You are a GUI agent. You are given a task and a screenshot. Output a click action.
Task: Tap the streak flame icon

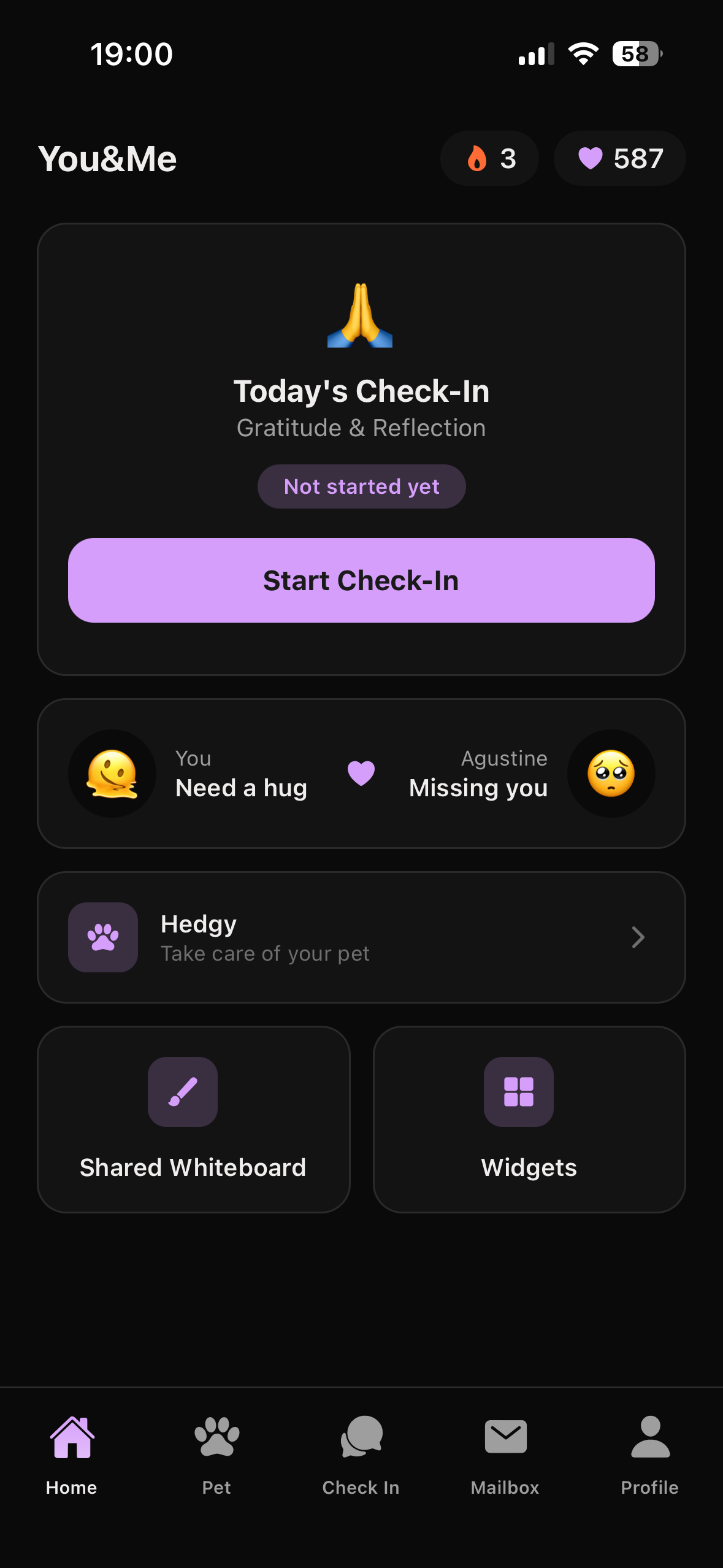[478, 158]
